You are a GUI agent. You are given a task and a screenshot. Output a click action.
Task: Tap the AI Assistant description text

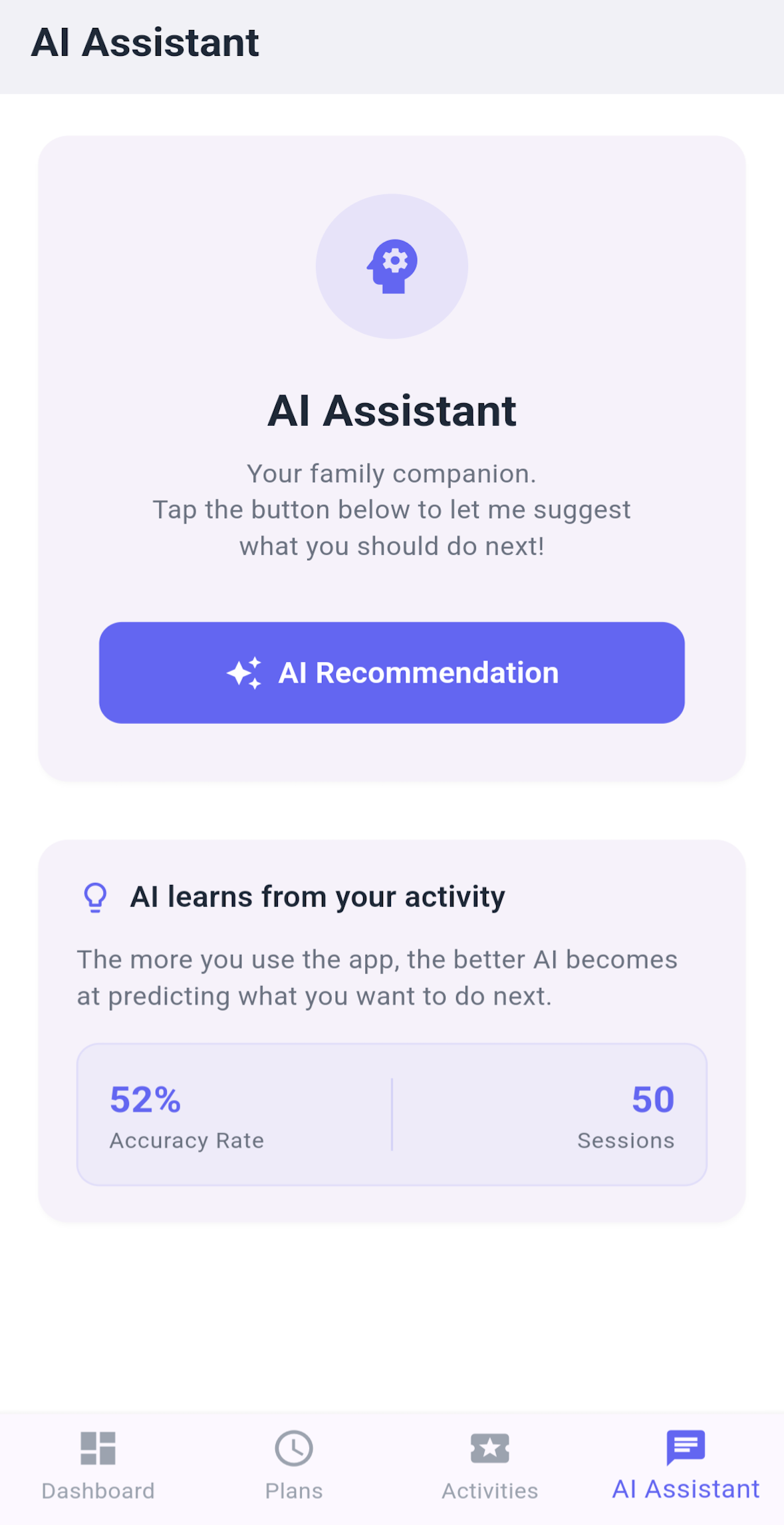[x=392, y=509]
